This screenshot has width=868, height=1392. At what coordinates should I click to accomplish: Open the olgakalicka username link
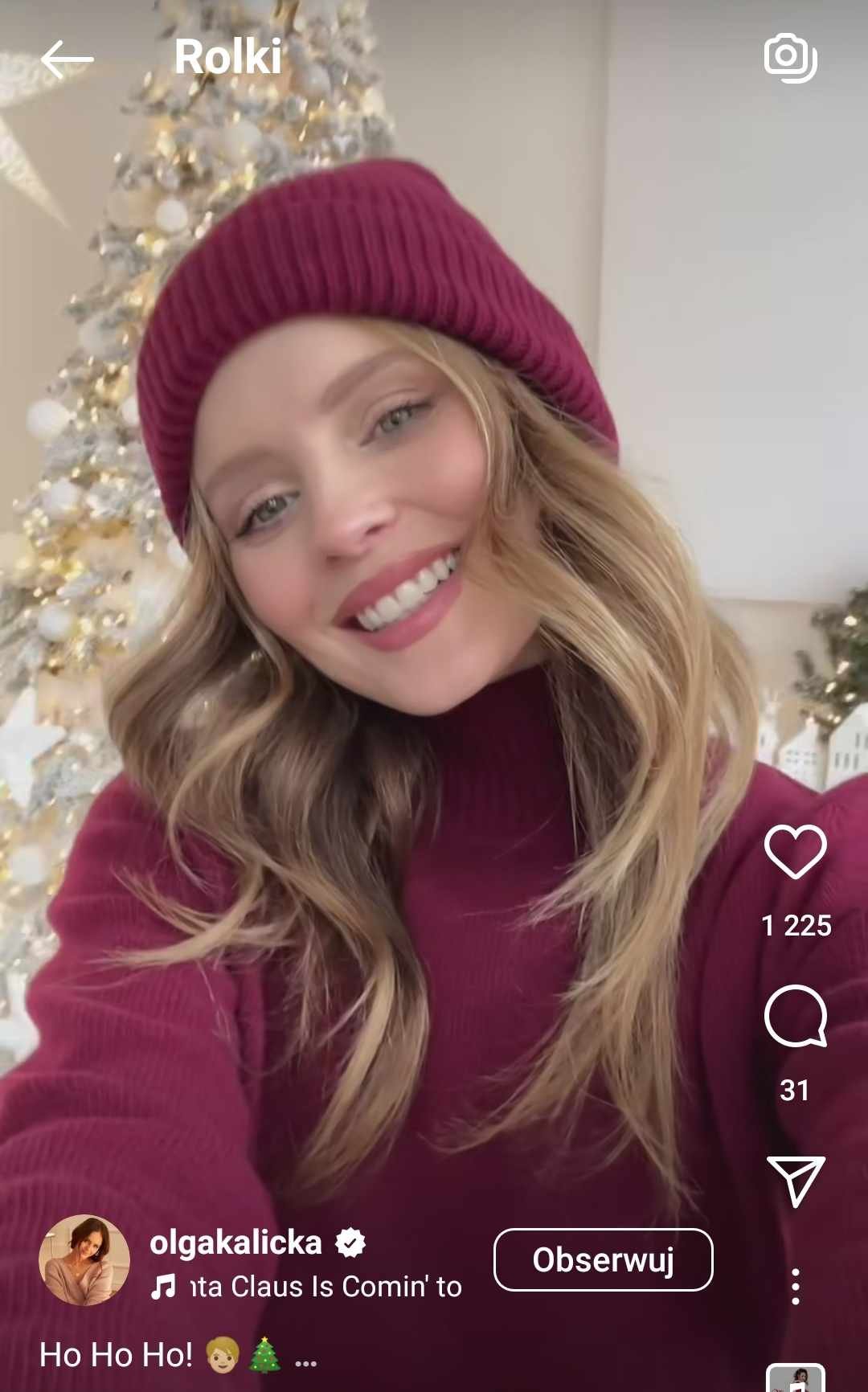coord(235,1243)
